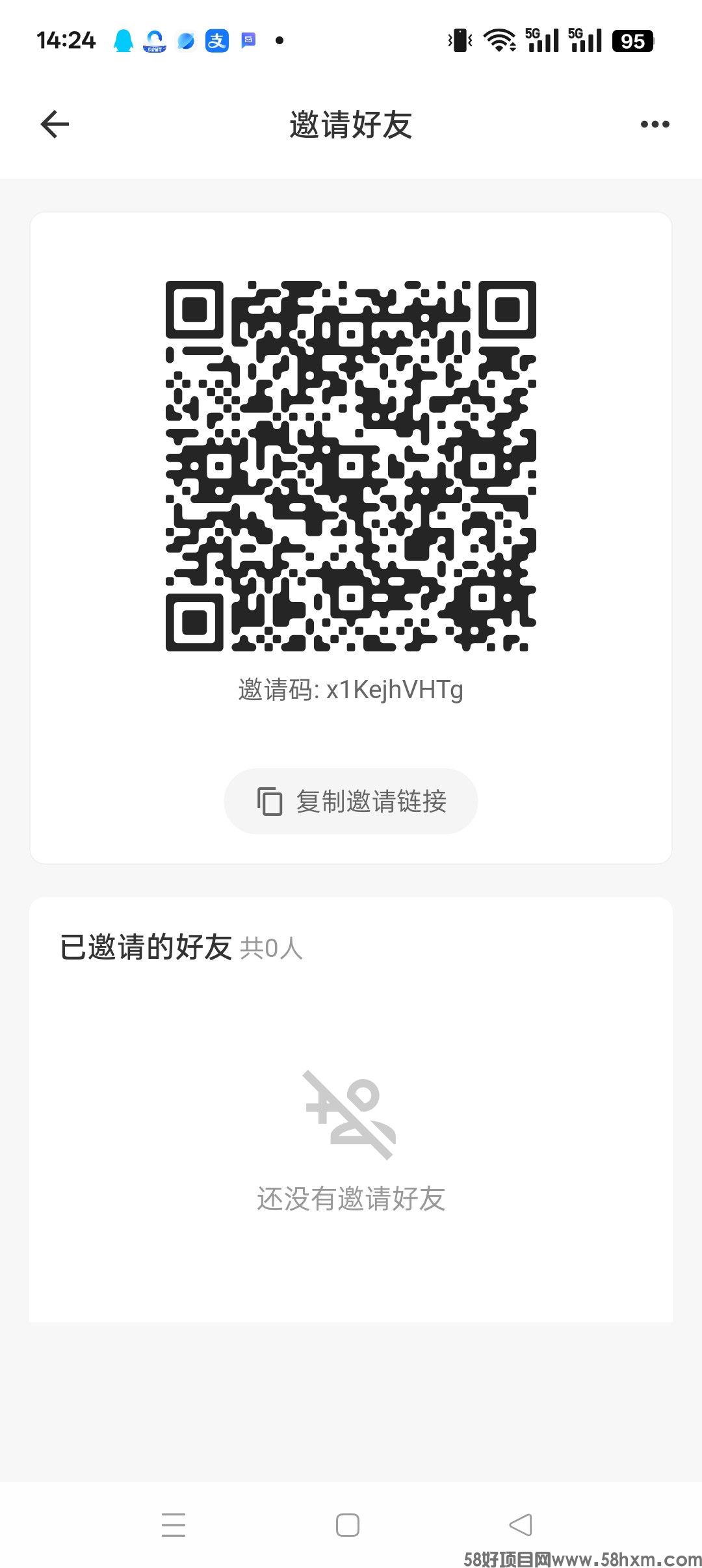
Task: Go back from the 邀请好友 page
Action: point(55,124)
